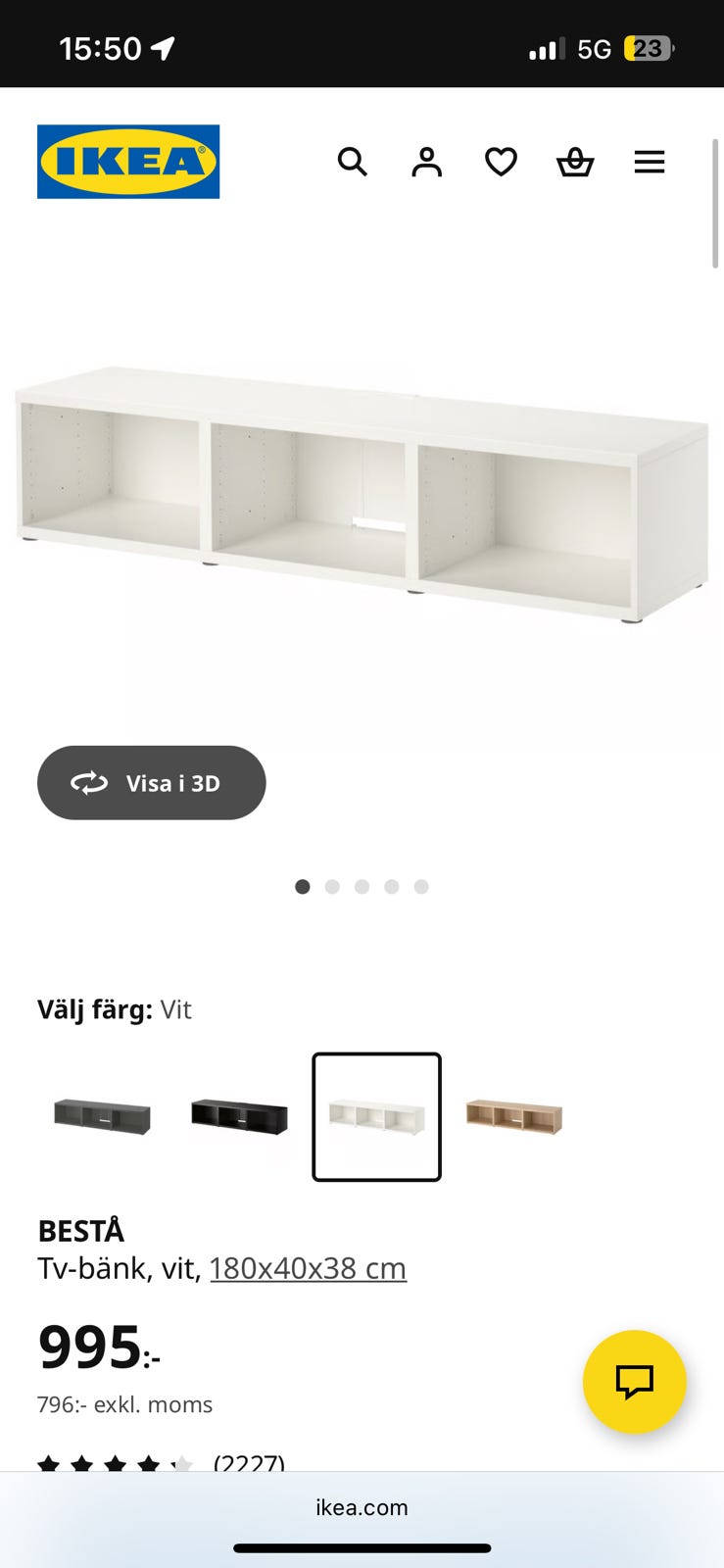Tap the battery indicator in status bar
Viewport: 724px width, 1568px height.
coord(649,48)
